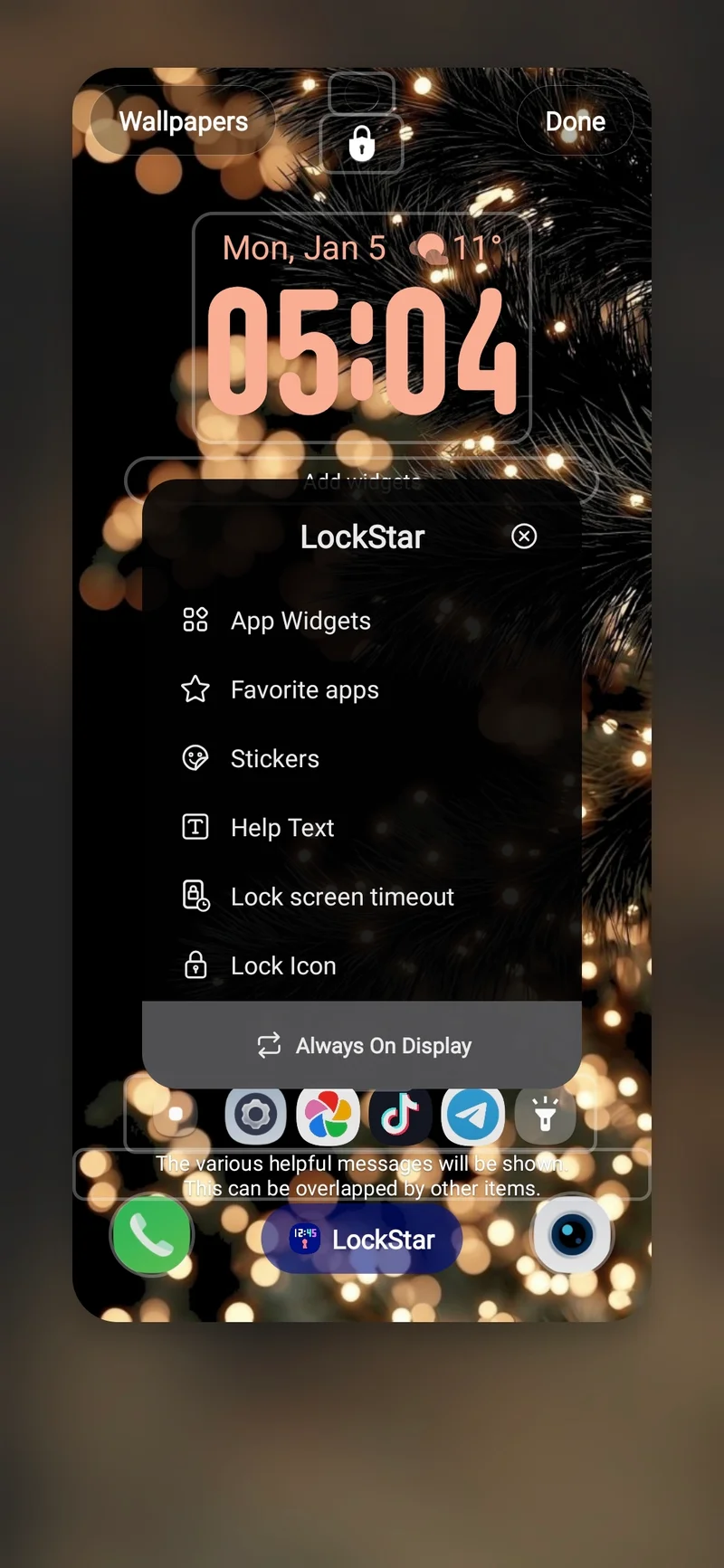Tap the Telegram favorite app icon
Screen dimensions: 724x1568
[x=472, y=1115]
